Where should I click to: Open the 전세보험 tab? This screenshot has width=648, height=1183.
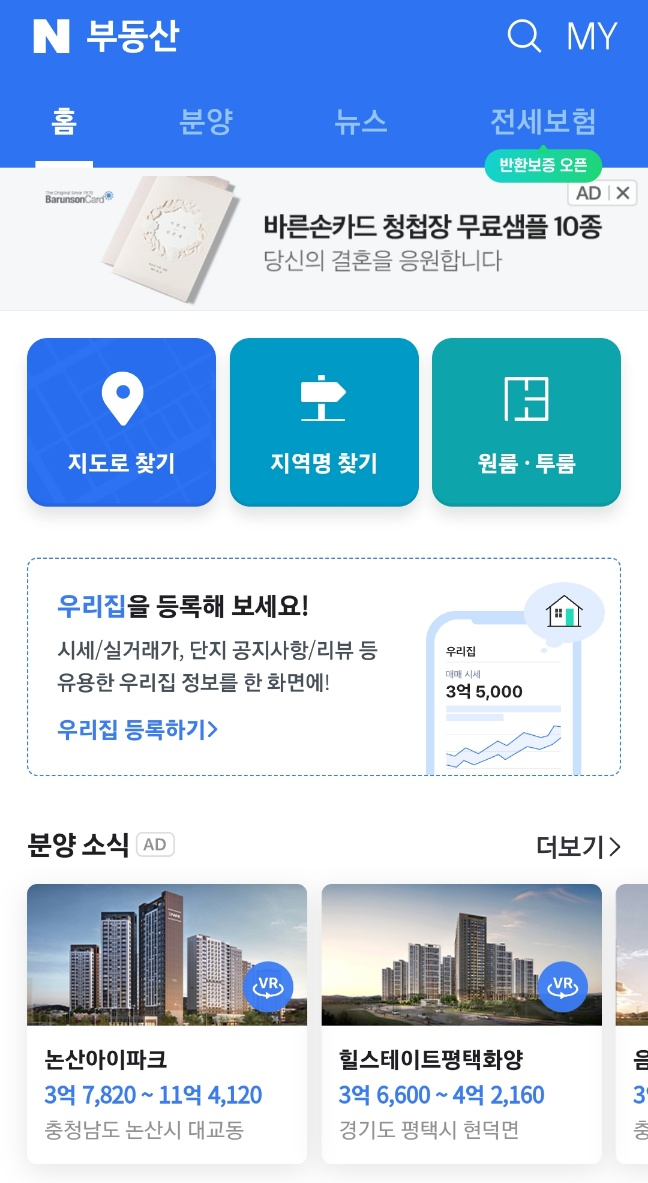pos(543,122)
